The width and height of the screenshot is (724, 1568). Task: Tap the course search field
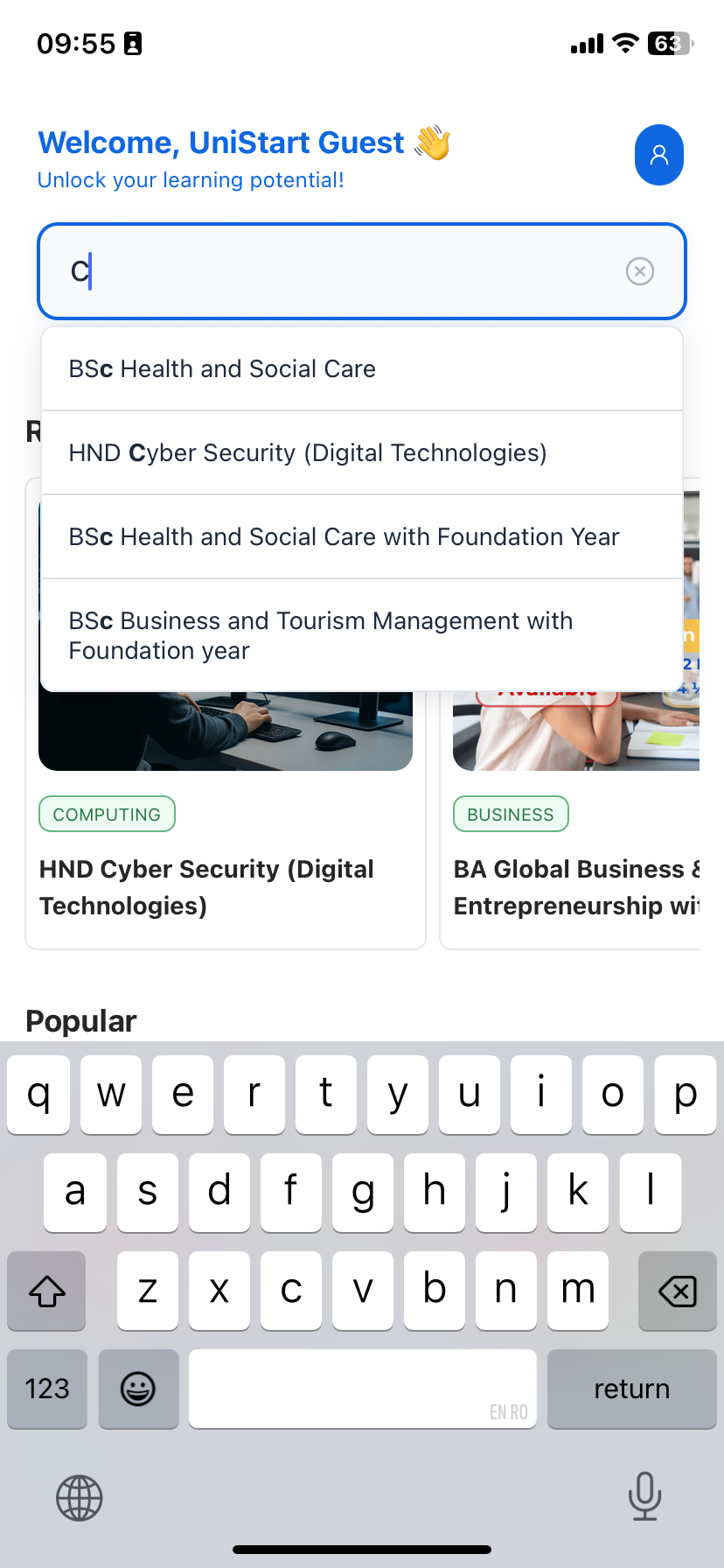click(x=350, y=271)
